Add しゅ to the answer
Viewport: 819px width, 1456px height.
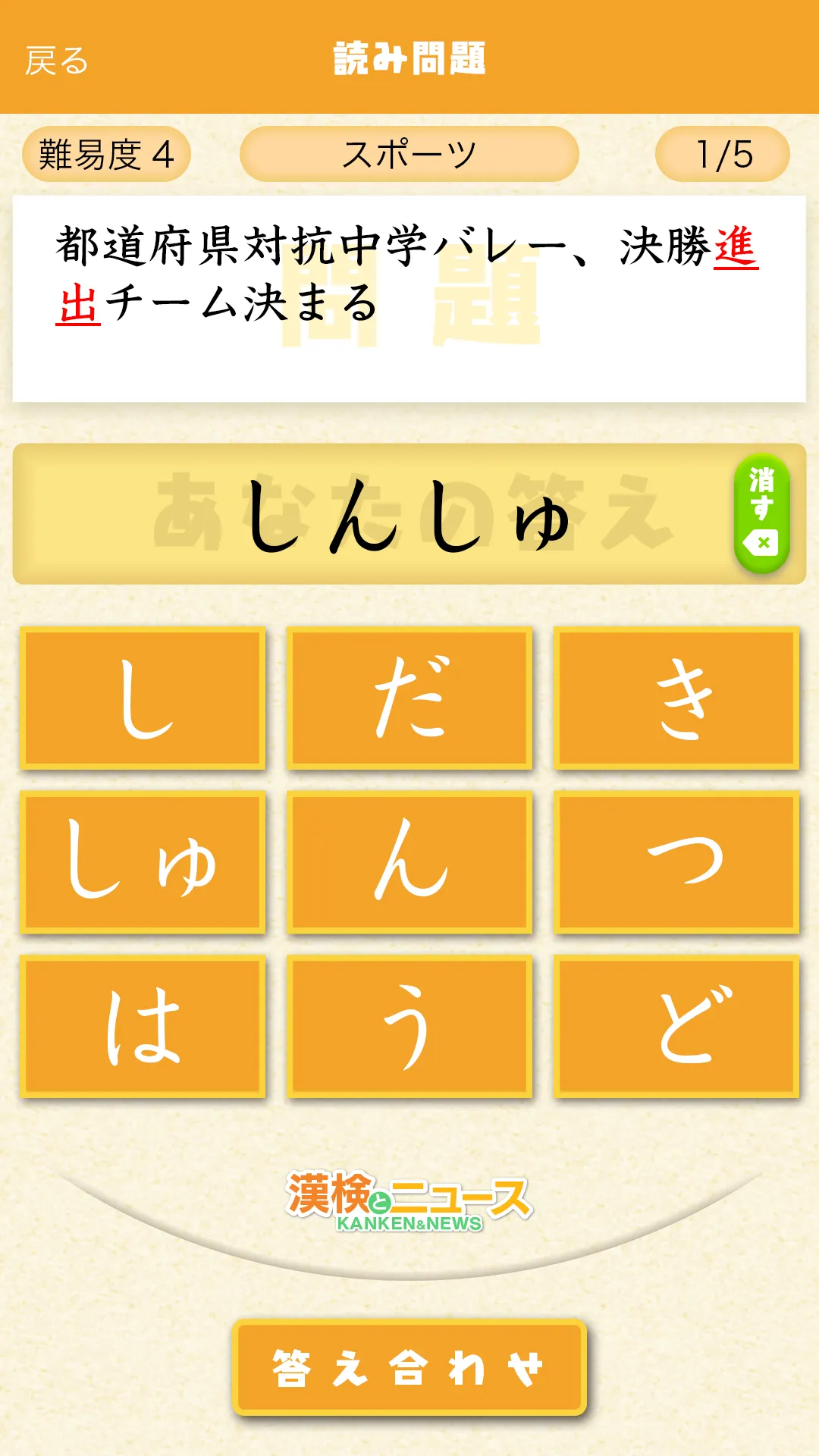pyautogui.click(x=143, y=862)
